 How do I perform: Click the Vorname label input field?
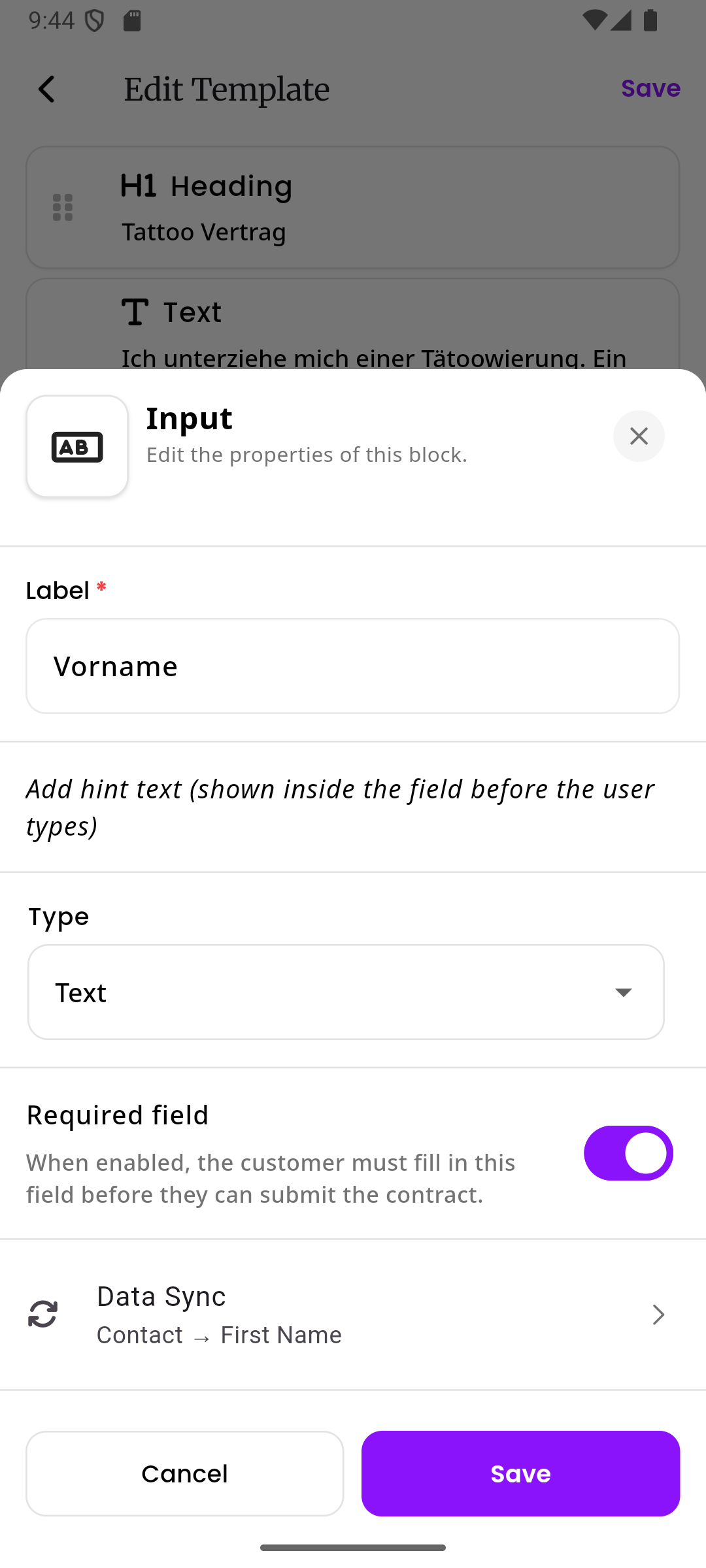(x=353, y=665)
